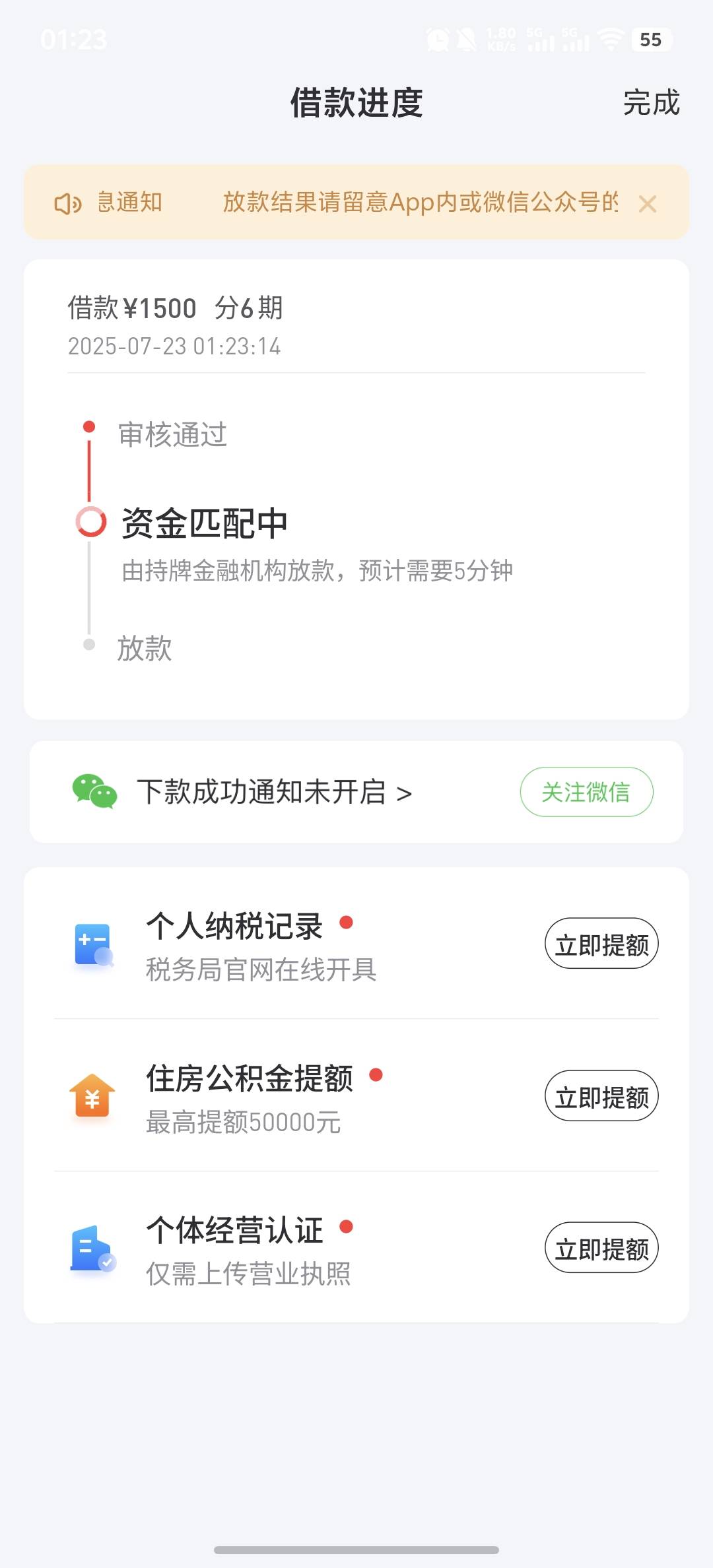Tap 立即提额 for 个体经营认证
Viewport: 713px width, 1568px height.
(x=601, y=1248)
